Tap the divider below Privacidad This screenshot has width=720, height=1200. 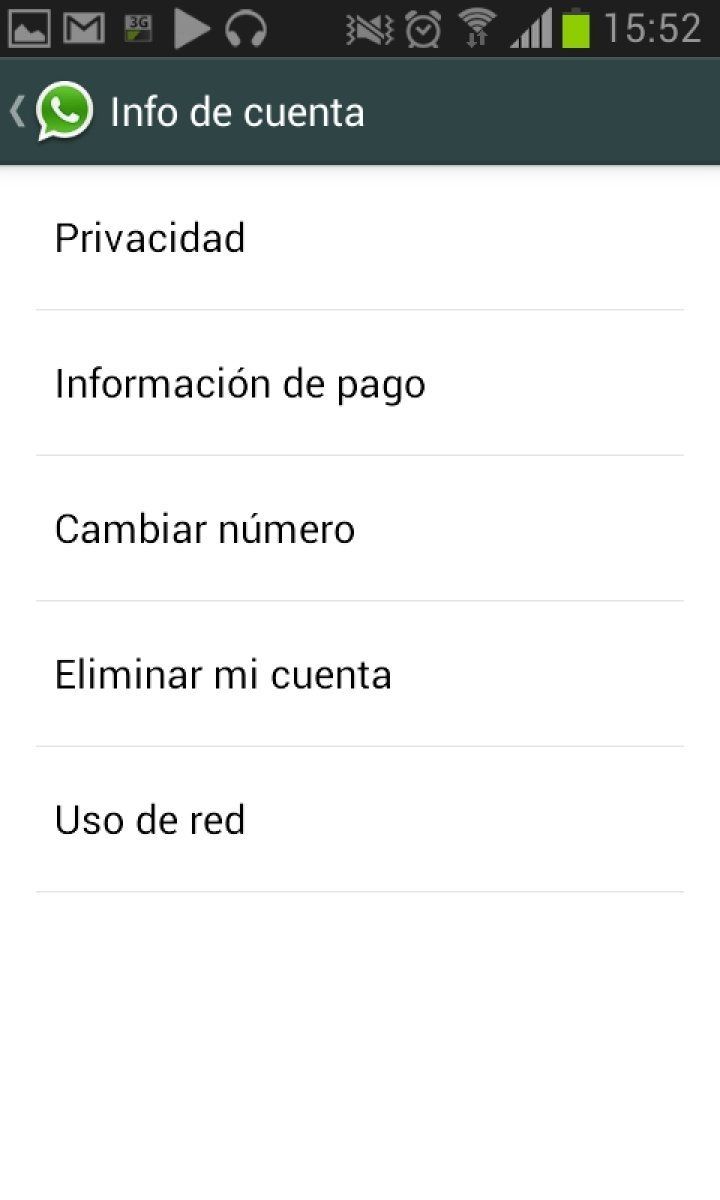360,308
